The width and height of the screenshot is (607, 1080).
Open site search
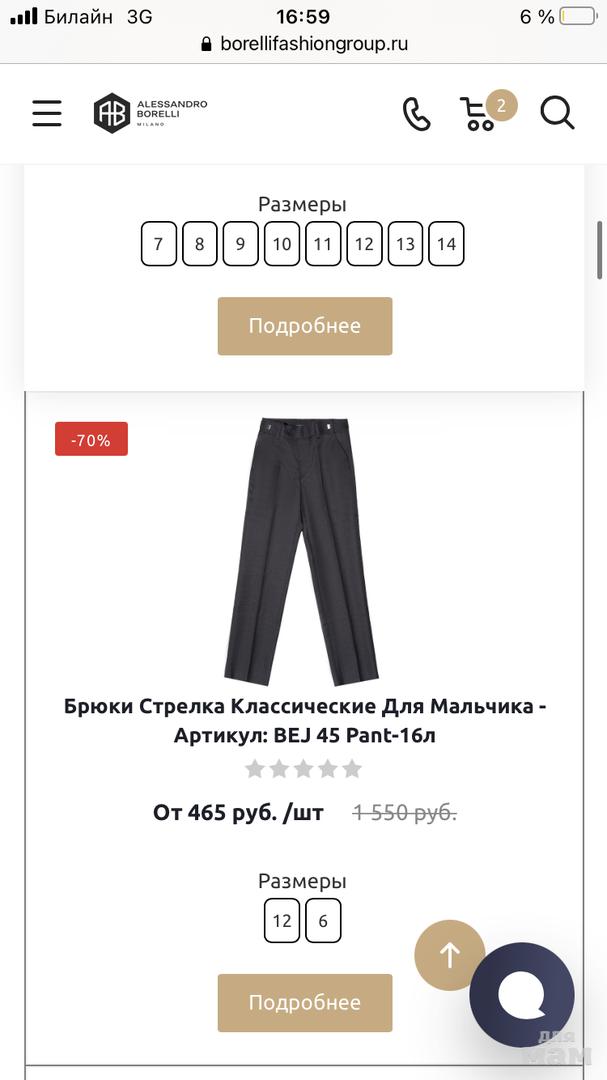click(557, 113)
